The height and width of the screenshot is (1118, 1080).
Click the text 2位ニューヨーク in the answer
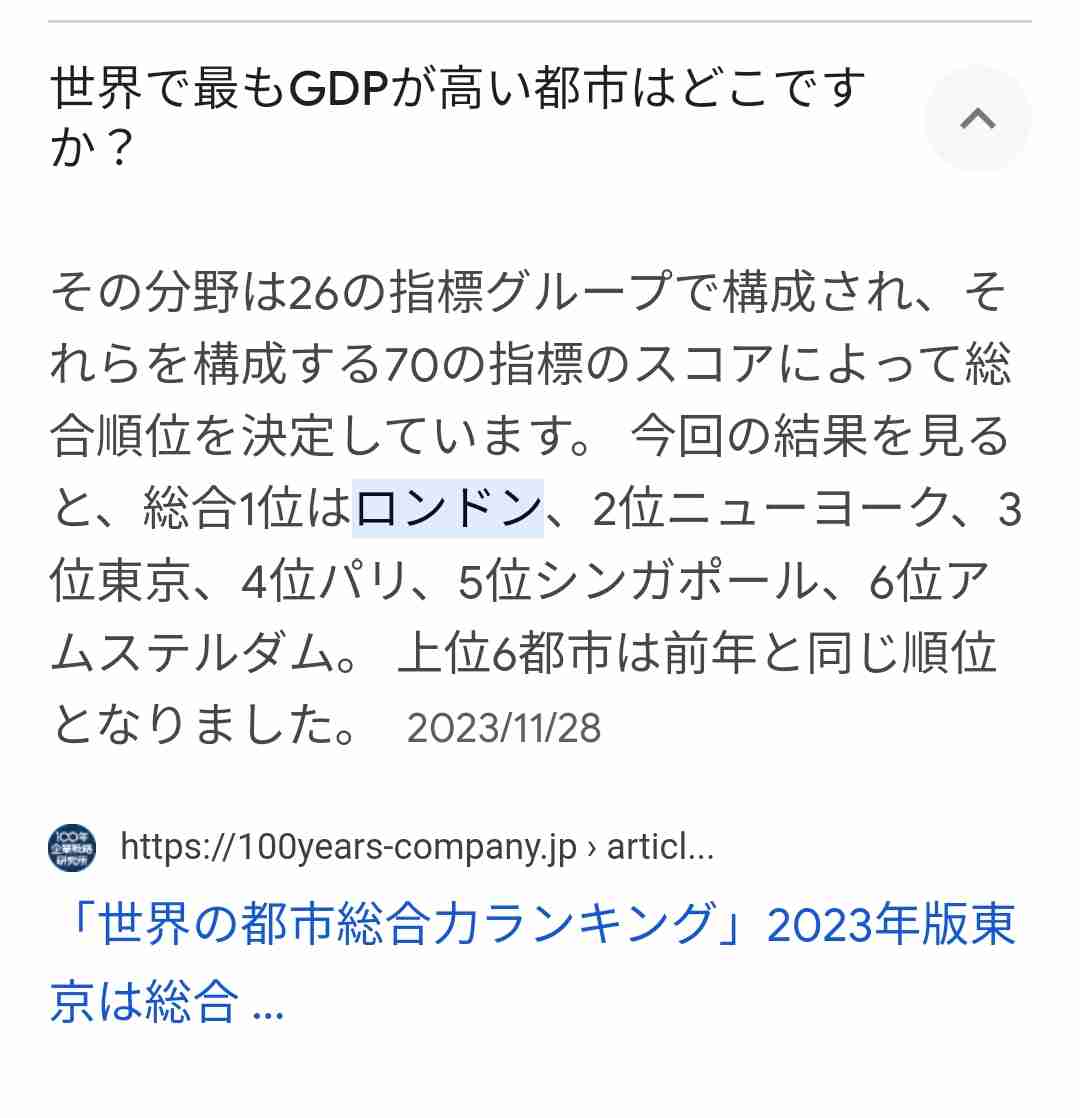[770, 507]
